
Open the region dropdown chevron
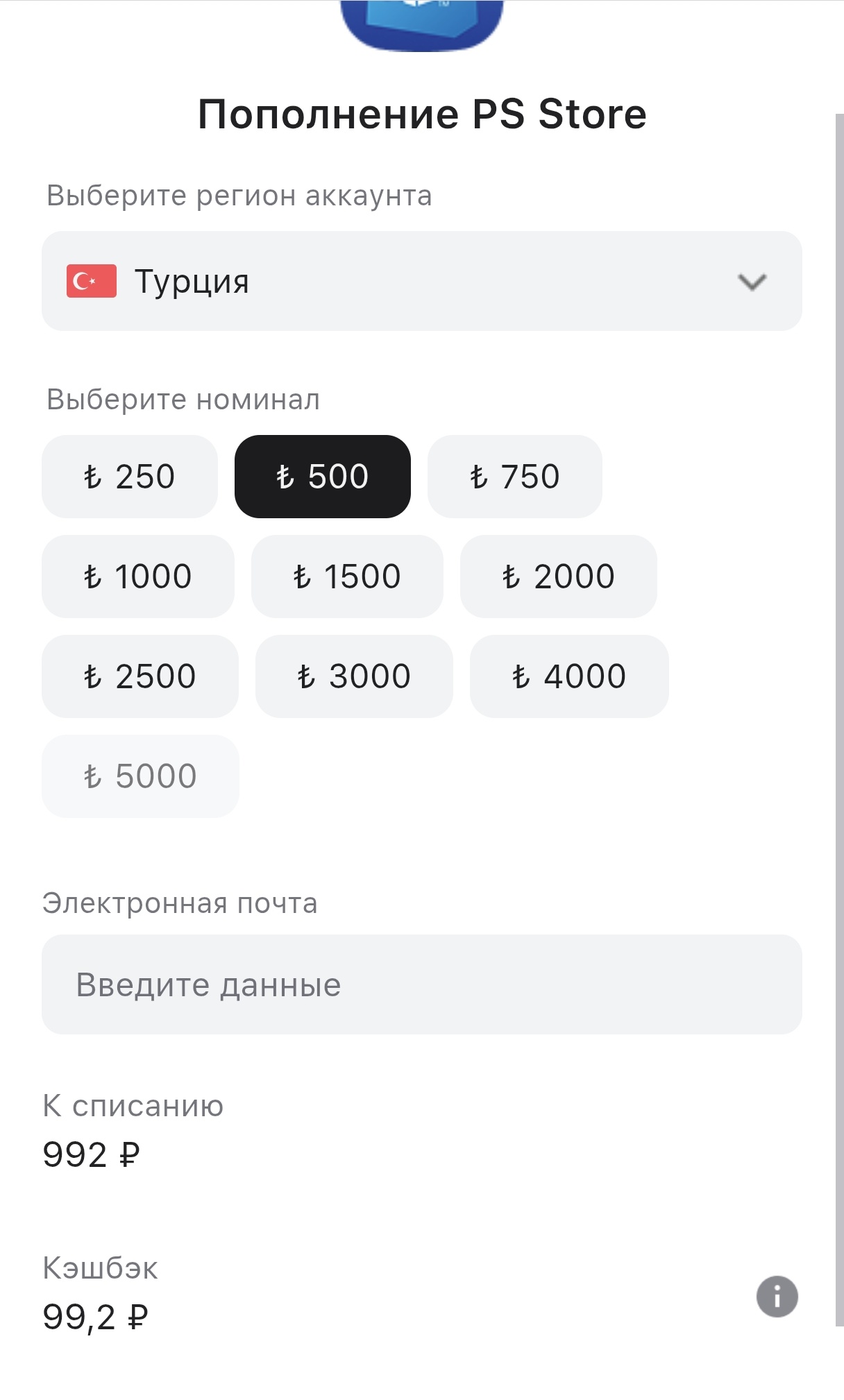click(x=752, y=282)
